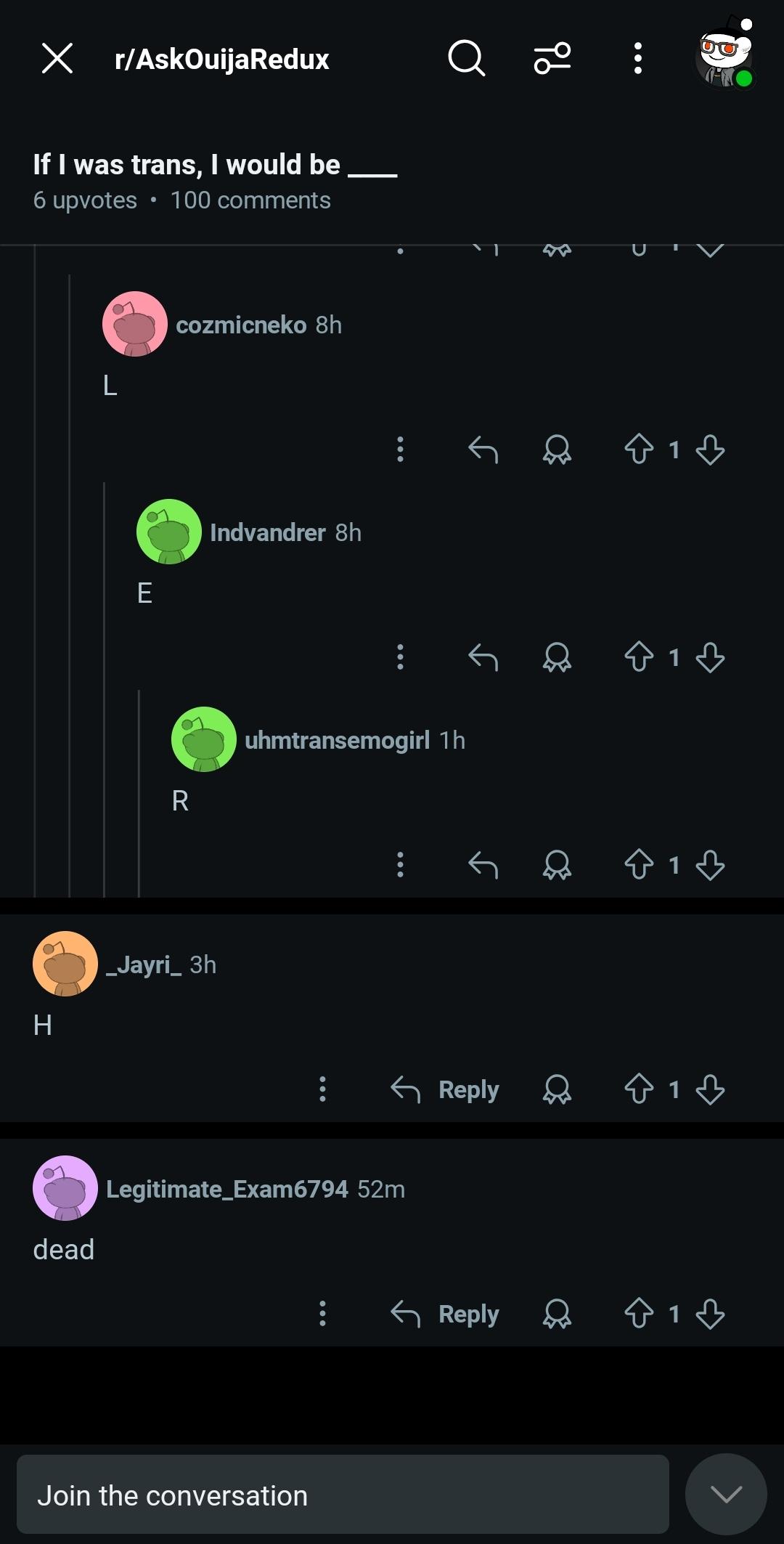
Task: Open the comment sort options icon
Action: click(552, 58)
